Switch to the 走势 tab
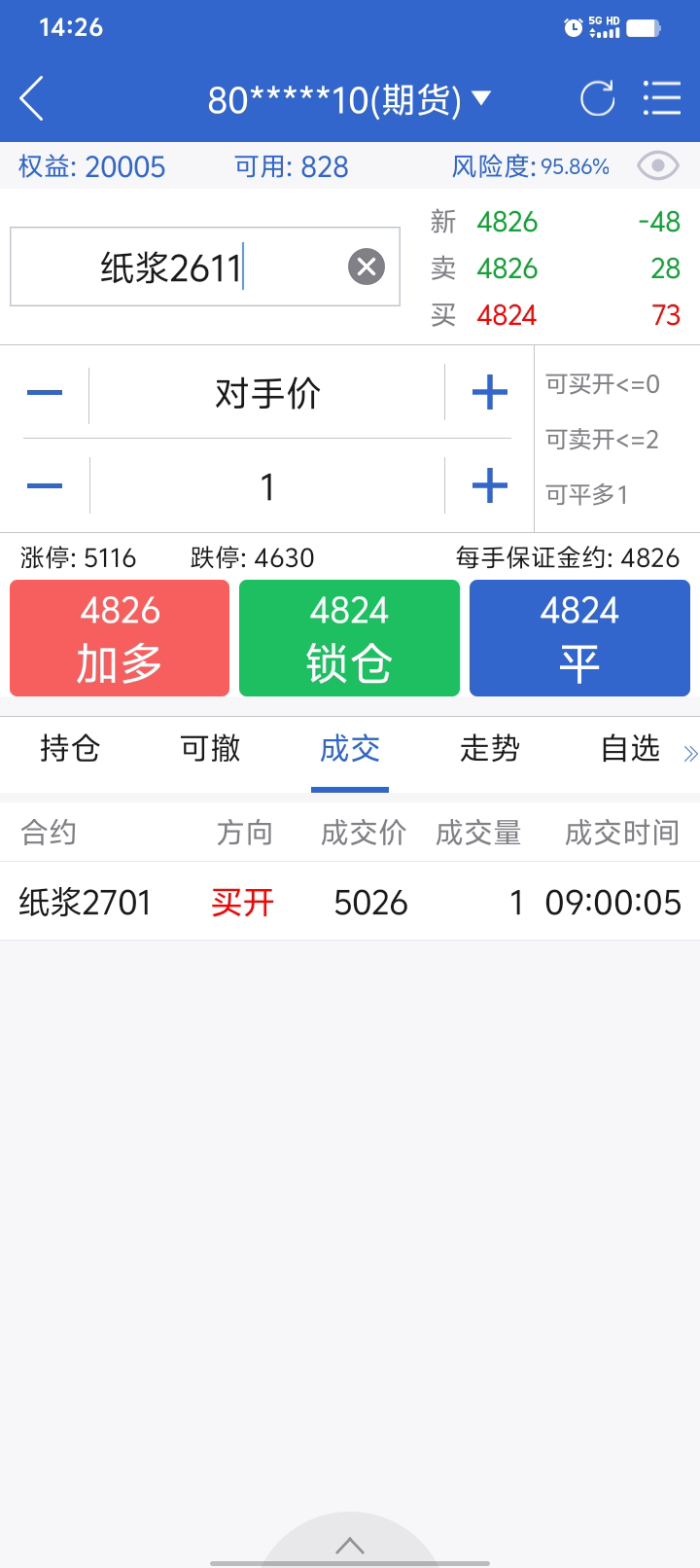The height and width of the screenshot is (1568, 700). pyautogui.click(x=490, y=748)
